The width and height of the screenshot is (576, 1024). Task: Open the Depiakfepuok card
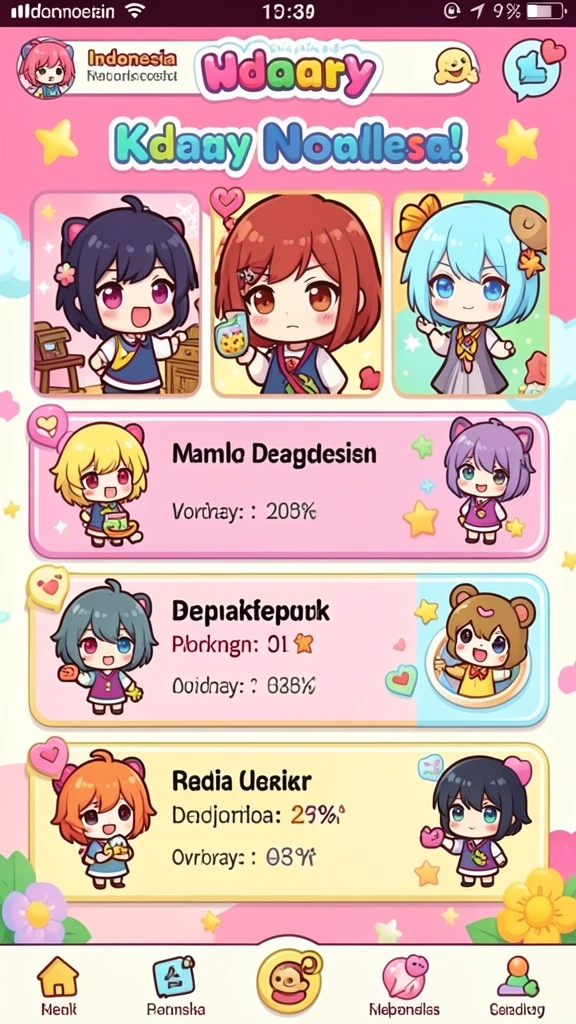pos(289,650)
